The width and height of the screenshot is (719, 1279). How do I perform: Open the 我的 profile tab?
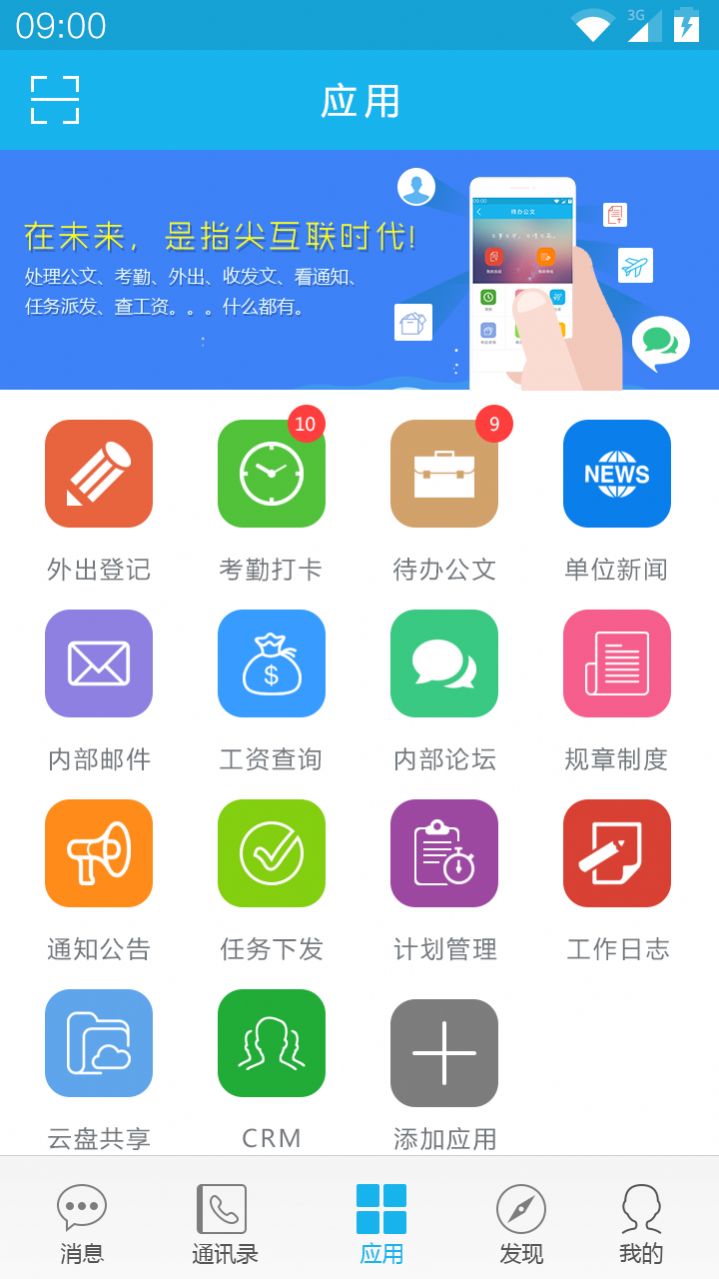[x=641, y=1224]
